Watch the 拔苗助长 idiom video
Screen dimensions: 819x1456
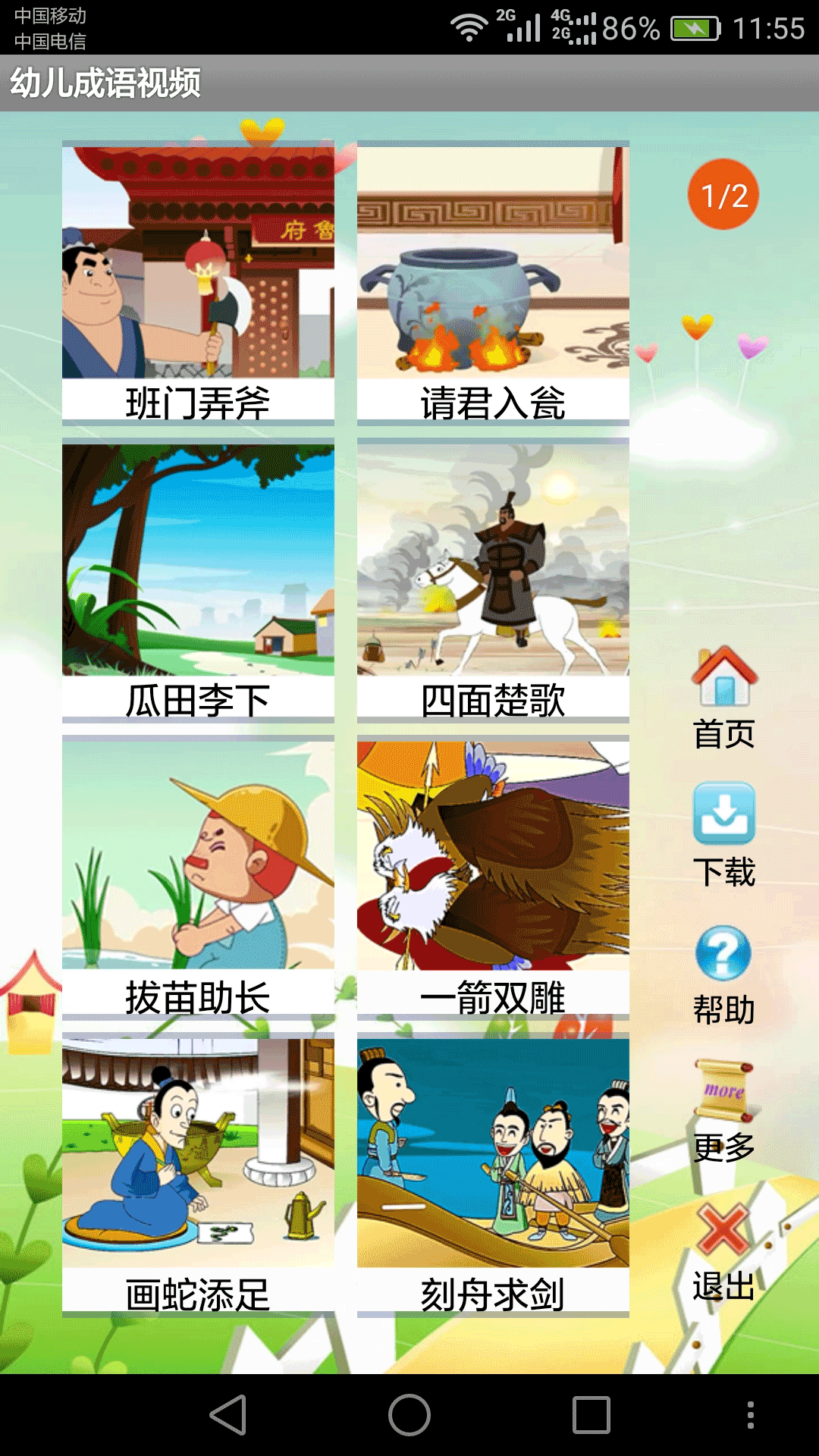[x=198, y=875]
